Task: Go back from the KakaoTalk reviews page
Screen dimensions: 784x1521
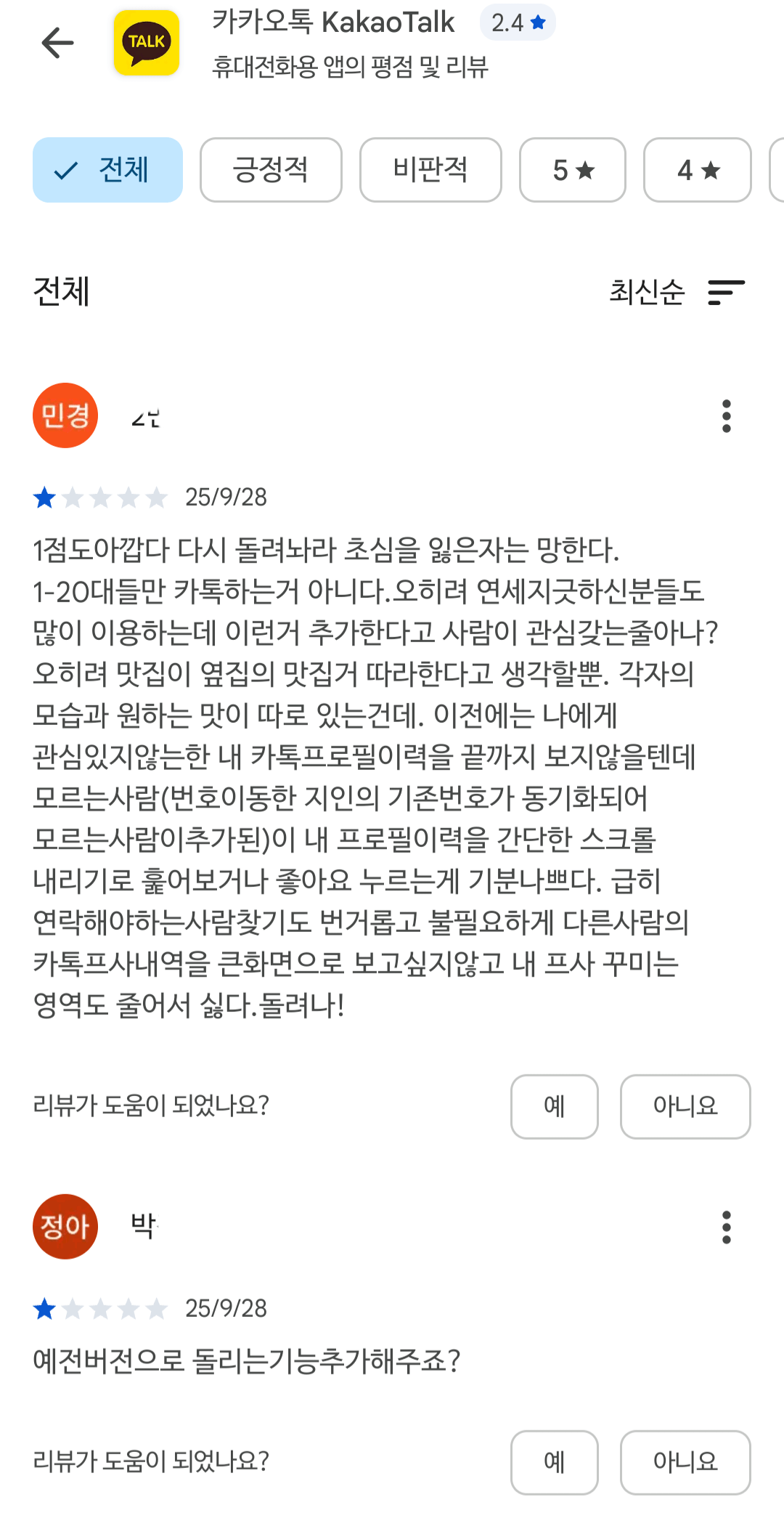Action: (x=58, y=43)
